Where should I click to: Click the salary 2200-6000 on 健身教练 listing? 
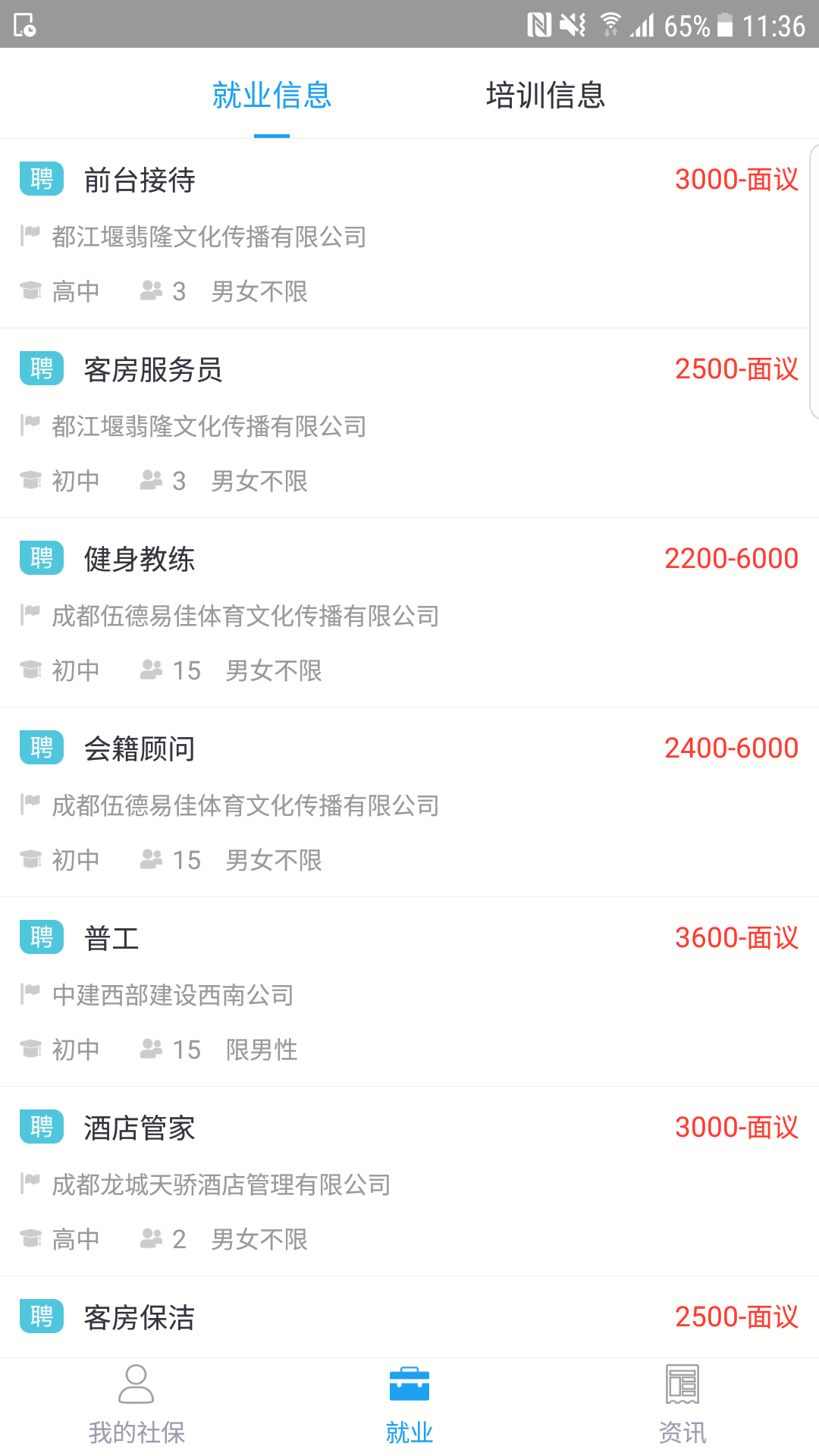(730, 558)
